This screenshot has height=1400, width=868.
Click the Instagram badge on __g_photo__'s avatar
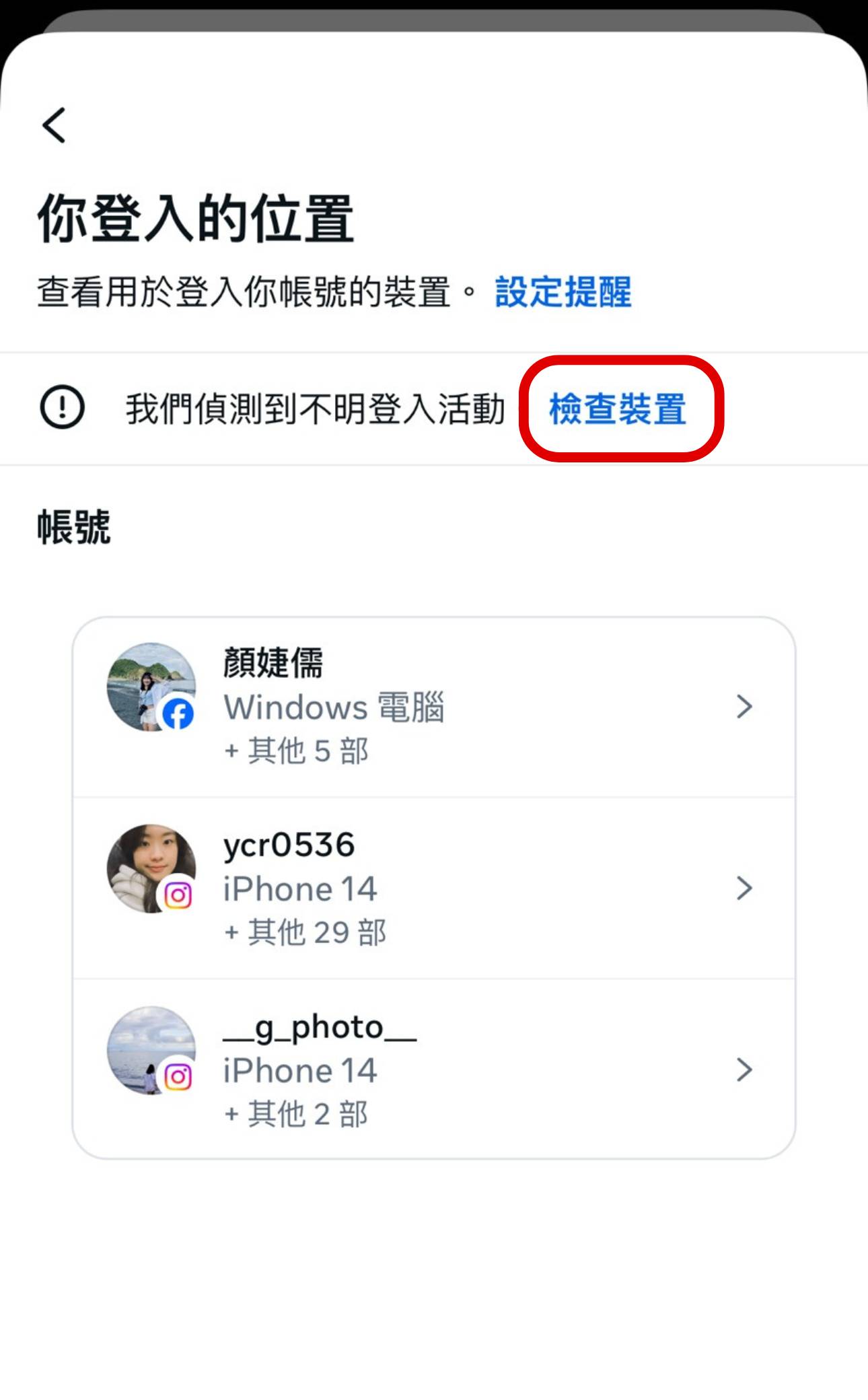pyautogui.click(x=178, y=1076)
